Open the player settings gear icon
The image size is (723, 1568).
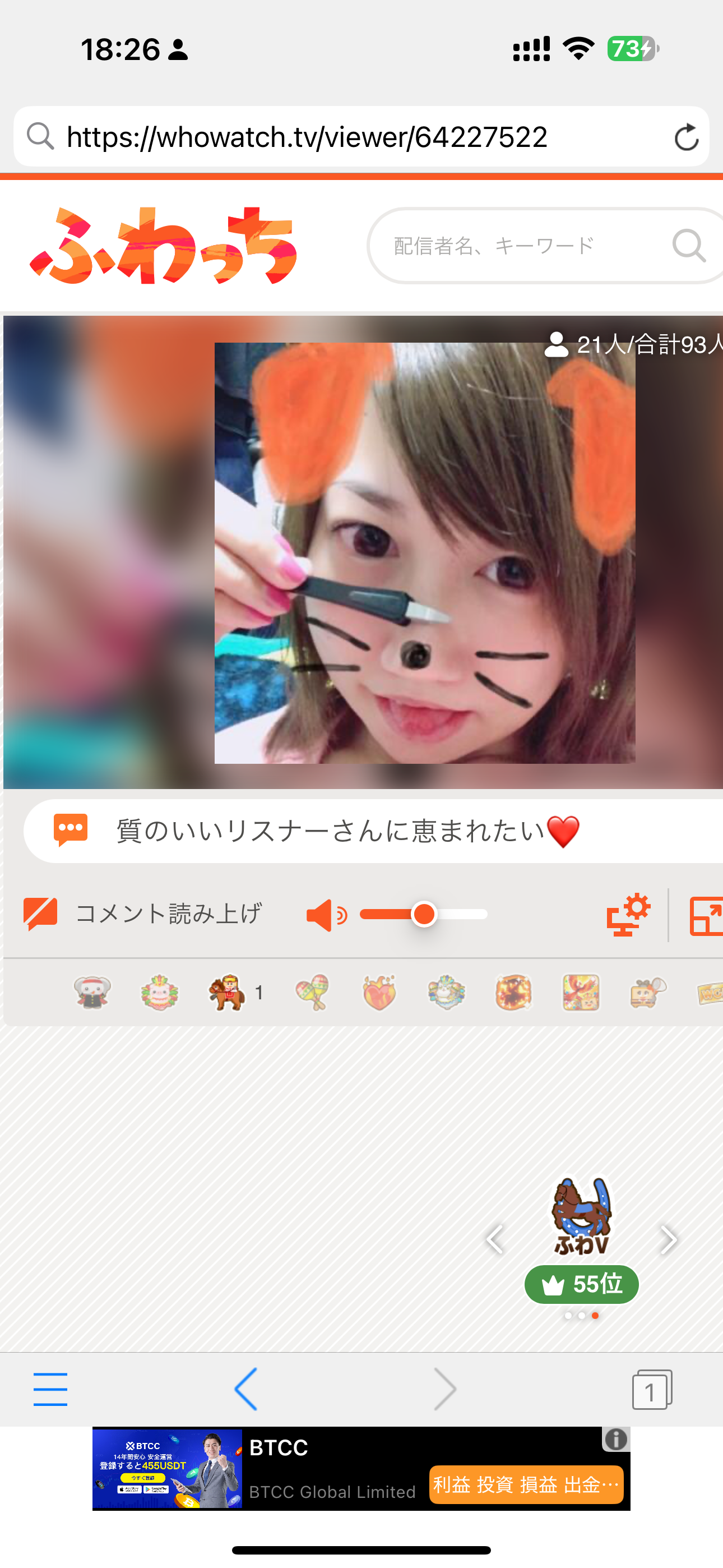point(628,914)
